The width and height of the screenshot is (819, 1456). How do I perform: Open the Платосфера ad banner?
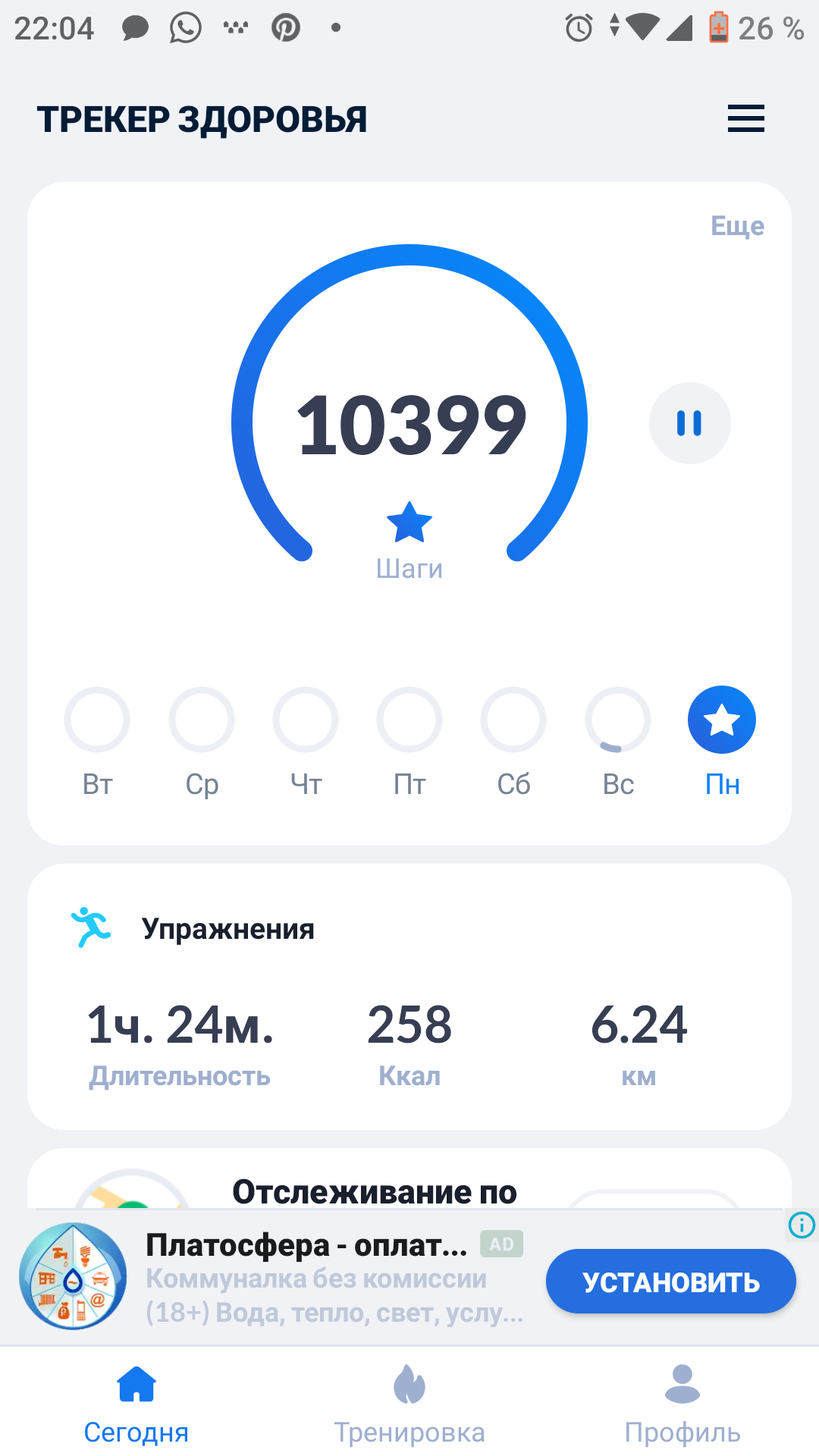pos(318,1279)
